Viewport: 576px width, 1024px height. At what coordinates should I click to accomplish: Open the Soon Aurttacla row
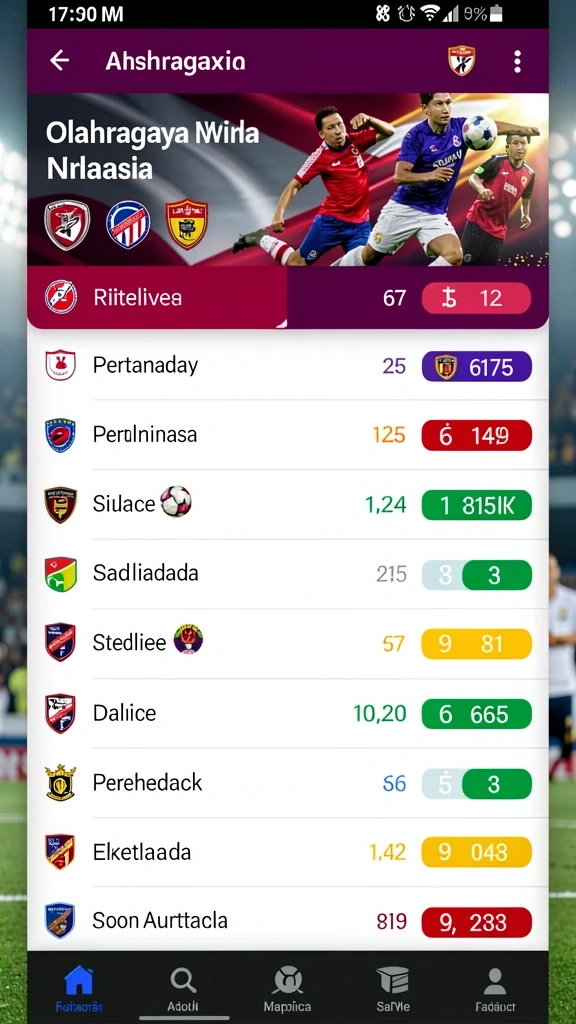tap(288, 921)
